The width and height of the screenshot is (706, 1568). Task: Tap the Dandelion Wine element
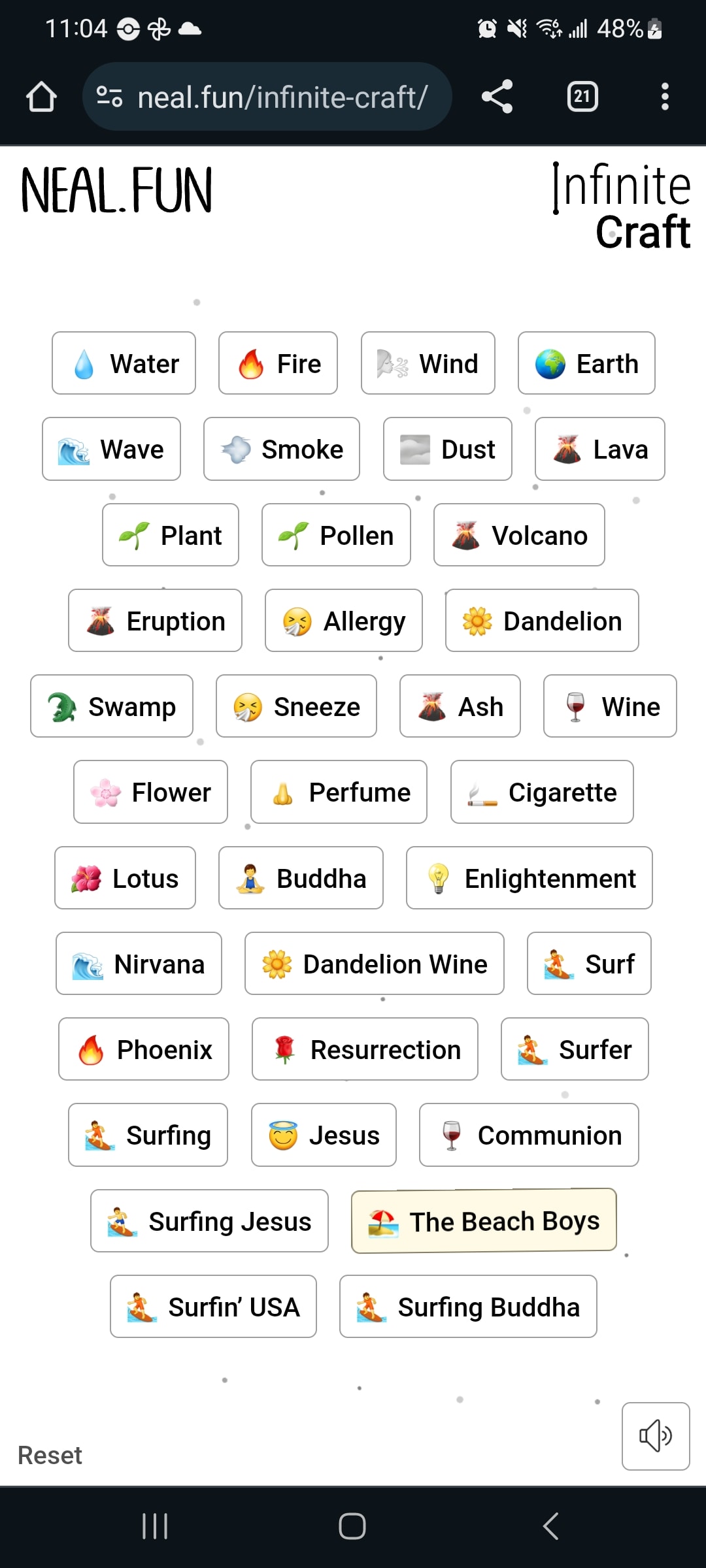375,964
